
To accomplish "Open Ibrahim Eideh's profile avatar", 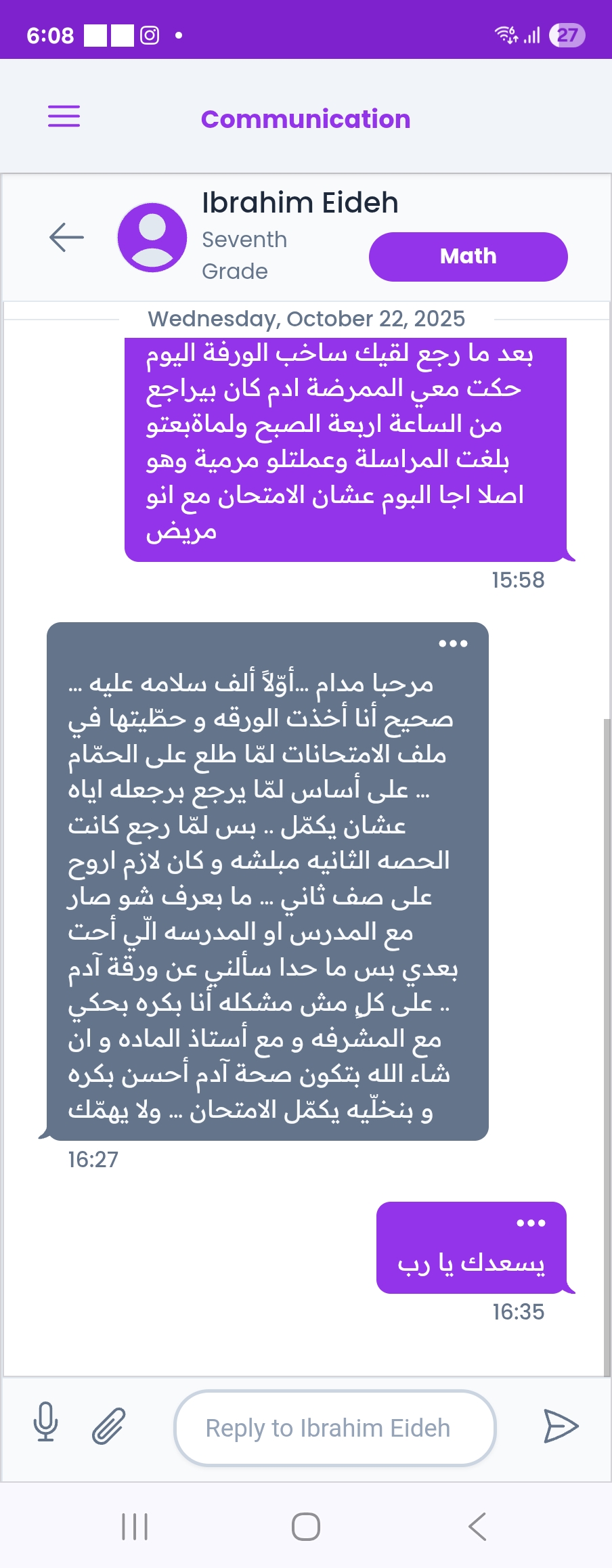I will 152,237.
